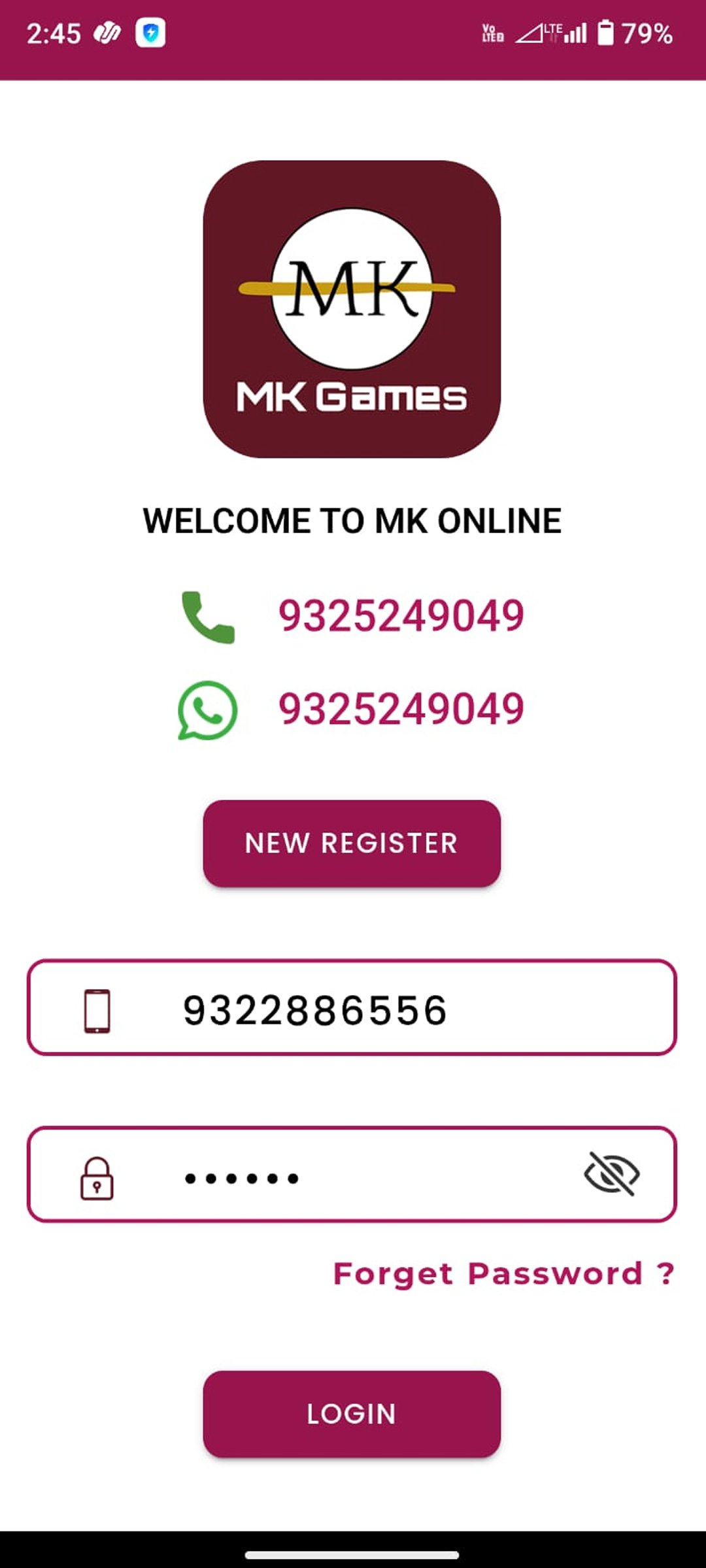The height and width of the screenshot is (1568, 706).
Task: Tap the LOGIN button
Action: click(352, 1413)
